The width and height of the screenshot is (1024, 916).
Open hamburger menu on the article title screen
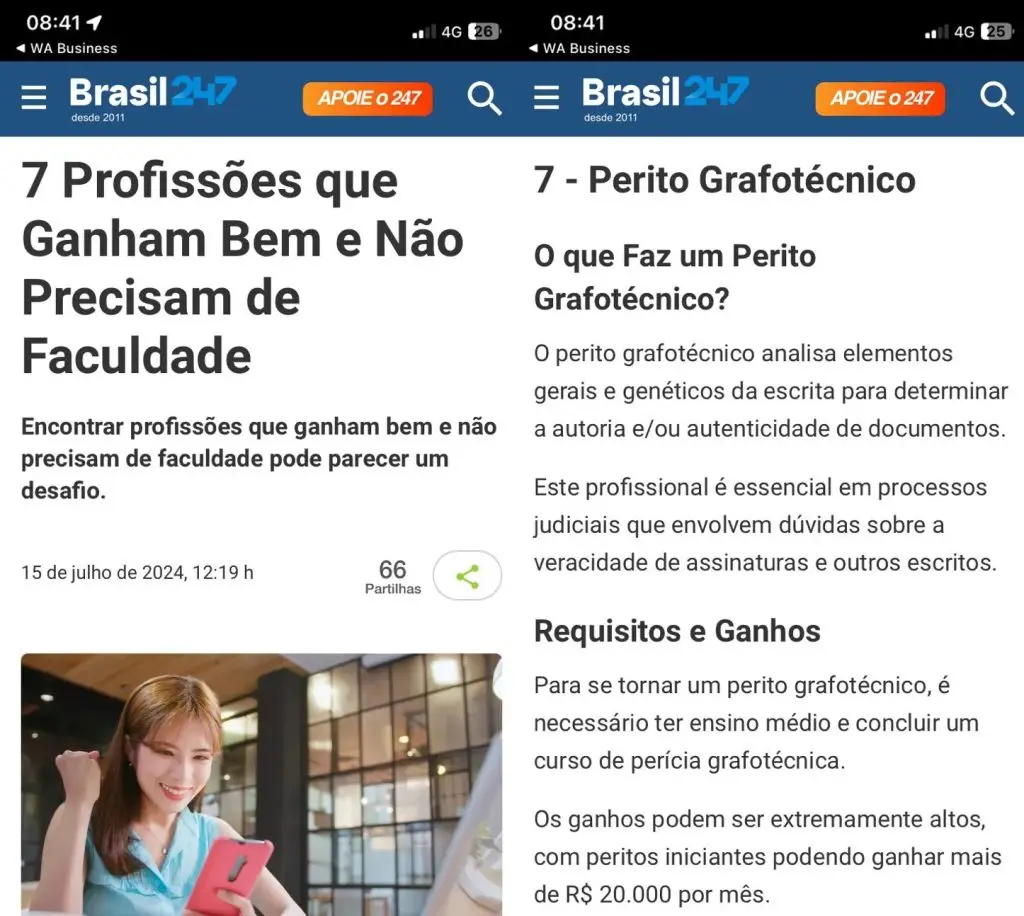(x=34, y=98)
